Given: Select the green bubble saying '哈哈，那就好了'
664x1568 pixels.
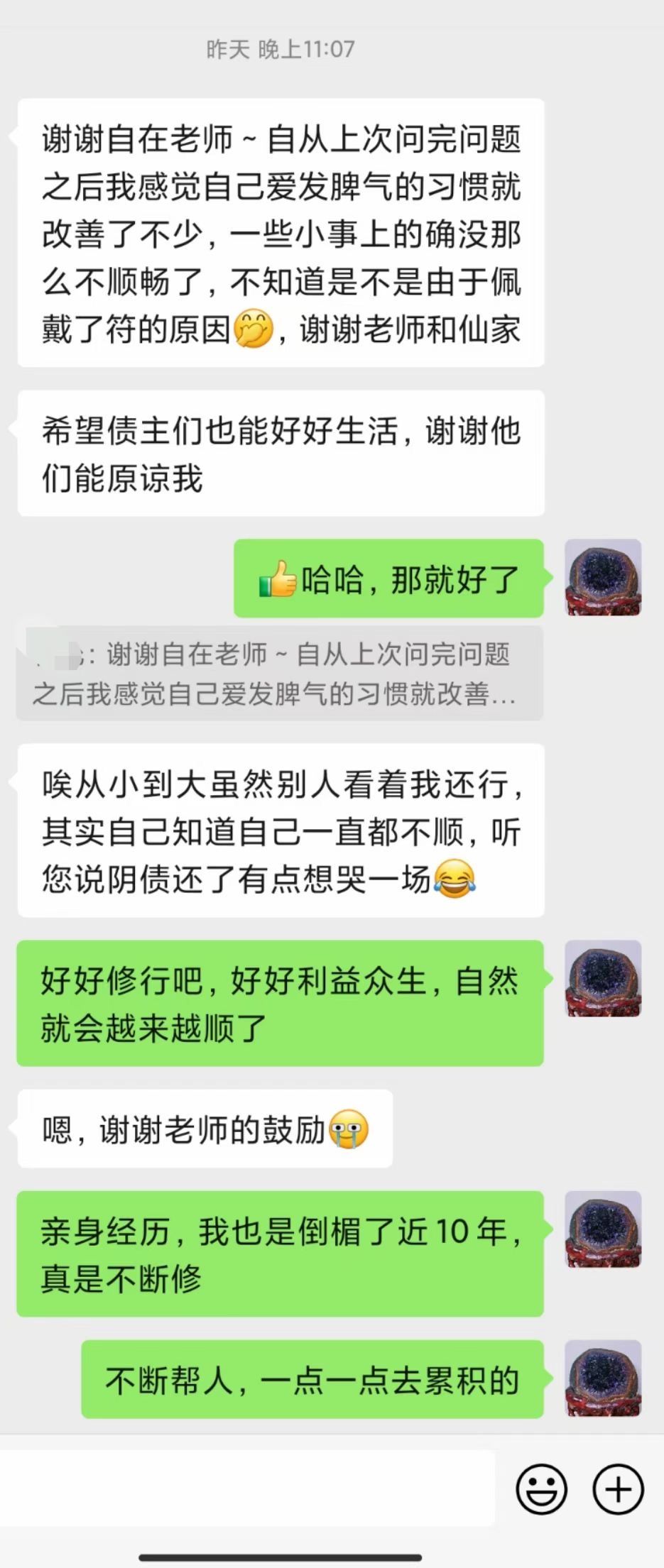Looking at the screenshot, I should [x=388, y=580].
